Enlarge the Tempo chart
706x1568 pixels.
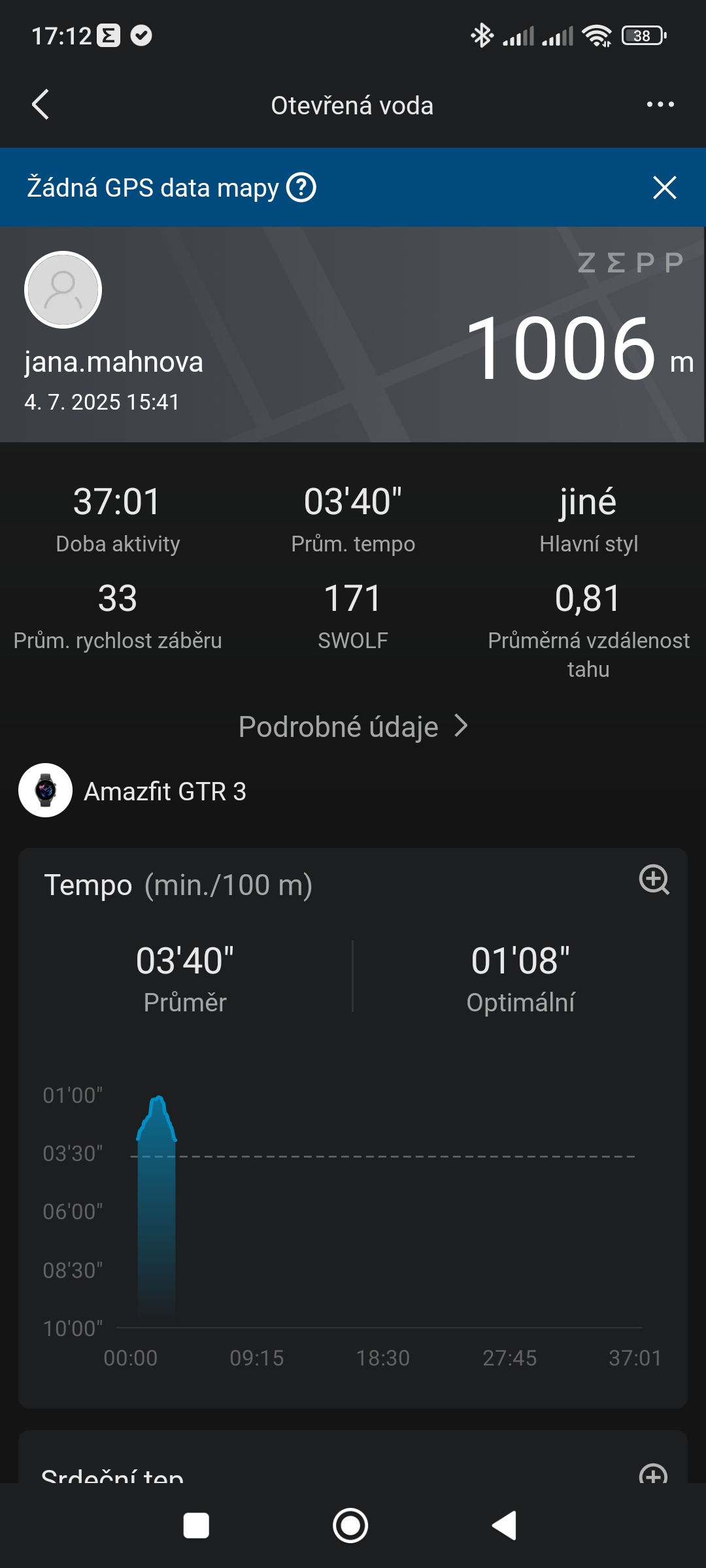click(654, 879)
